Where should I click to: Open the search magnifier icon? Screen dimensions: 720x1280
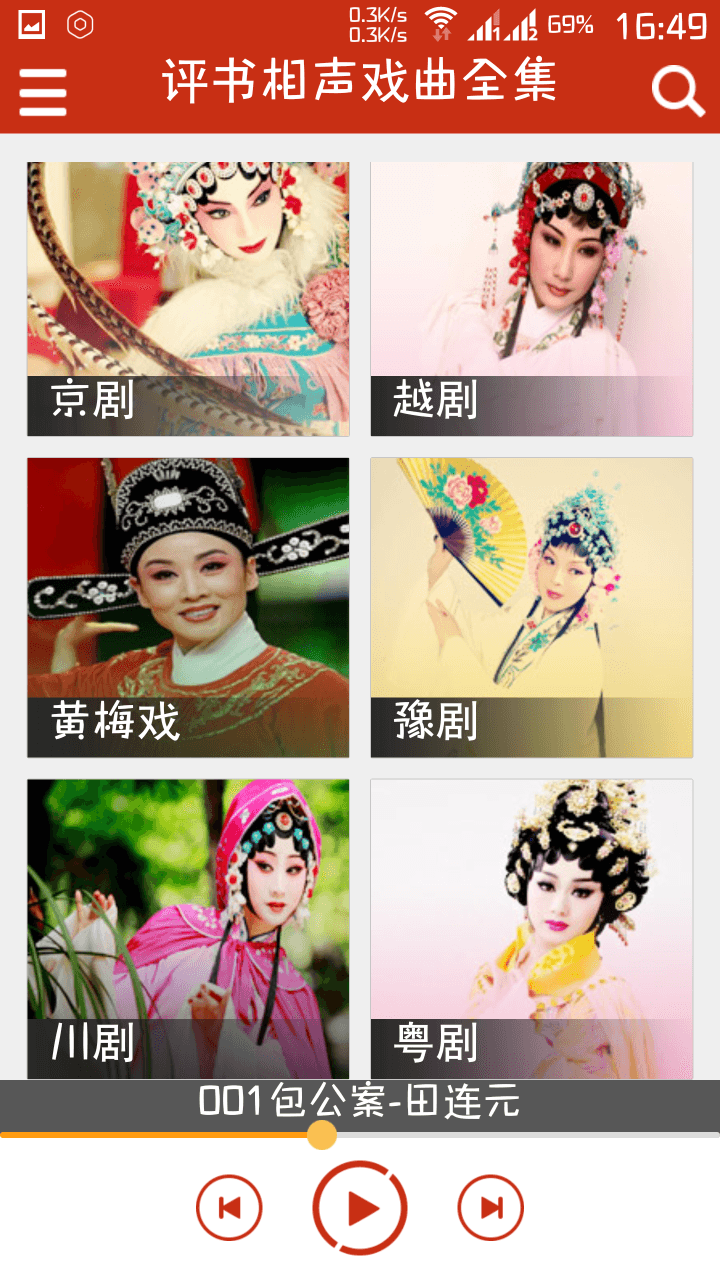coord(678,92)
